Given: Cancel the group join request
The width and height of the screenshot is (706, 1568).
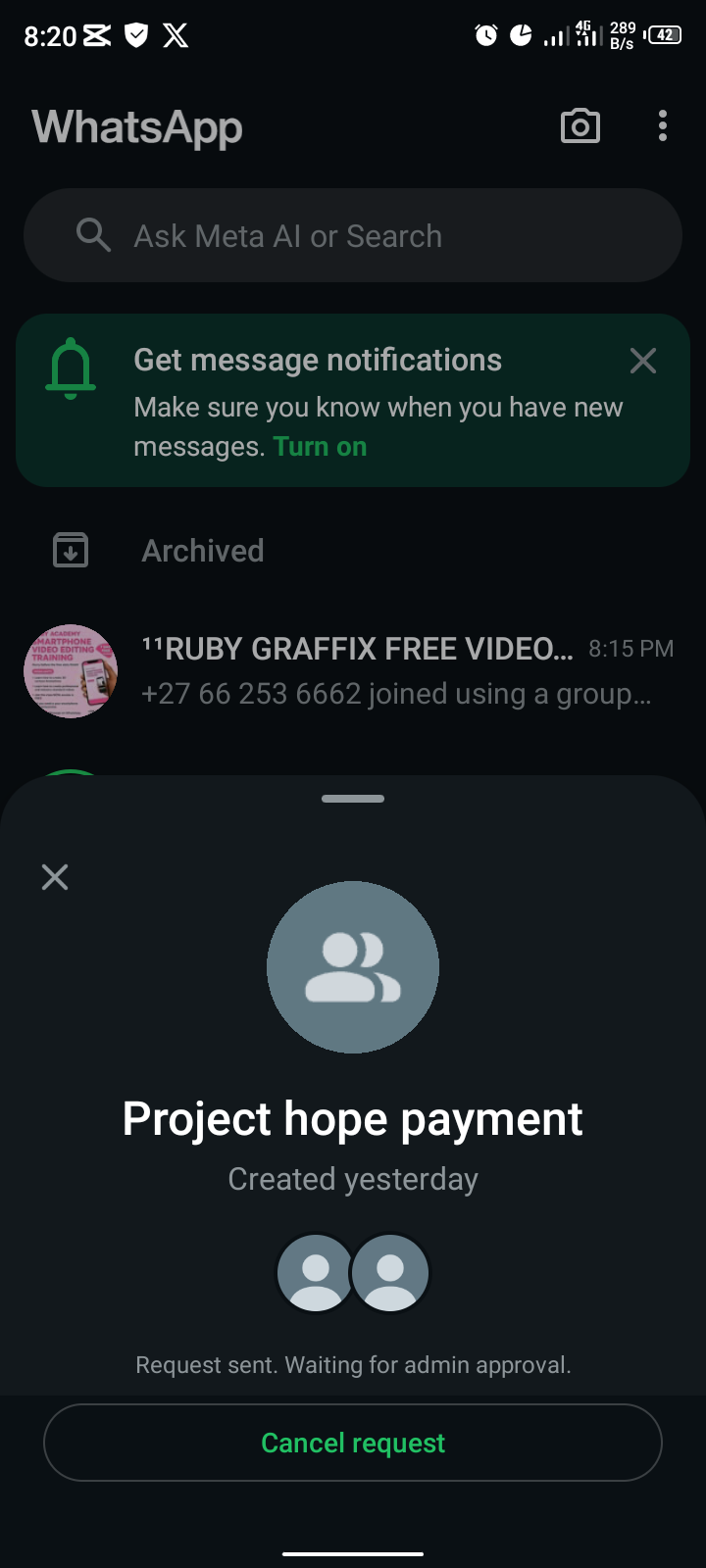Looking at the screenshot, I should [353, 1443].
